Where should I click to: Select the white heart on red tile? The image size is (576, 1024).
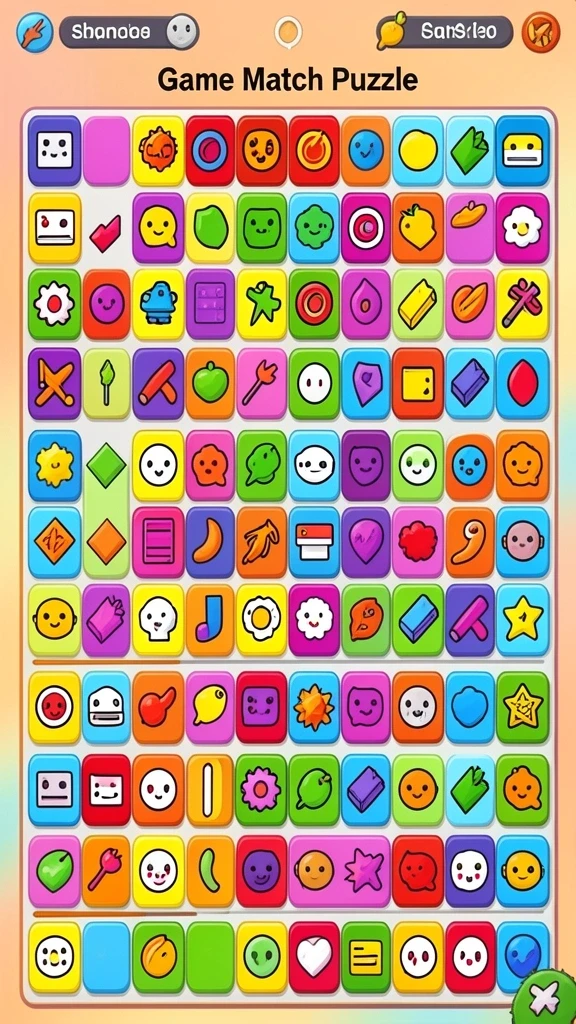[314, 957]
